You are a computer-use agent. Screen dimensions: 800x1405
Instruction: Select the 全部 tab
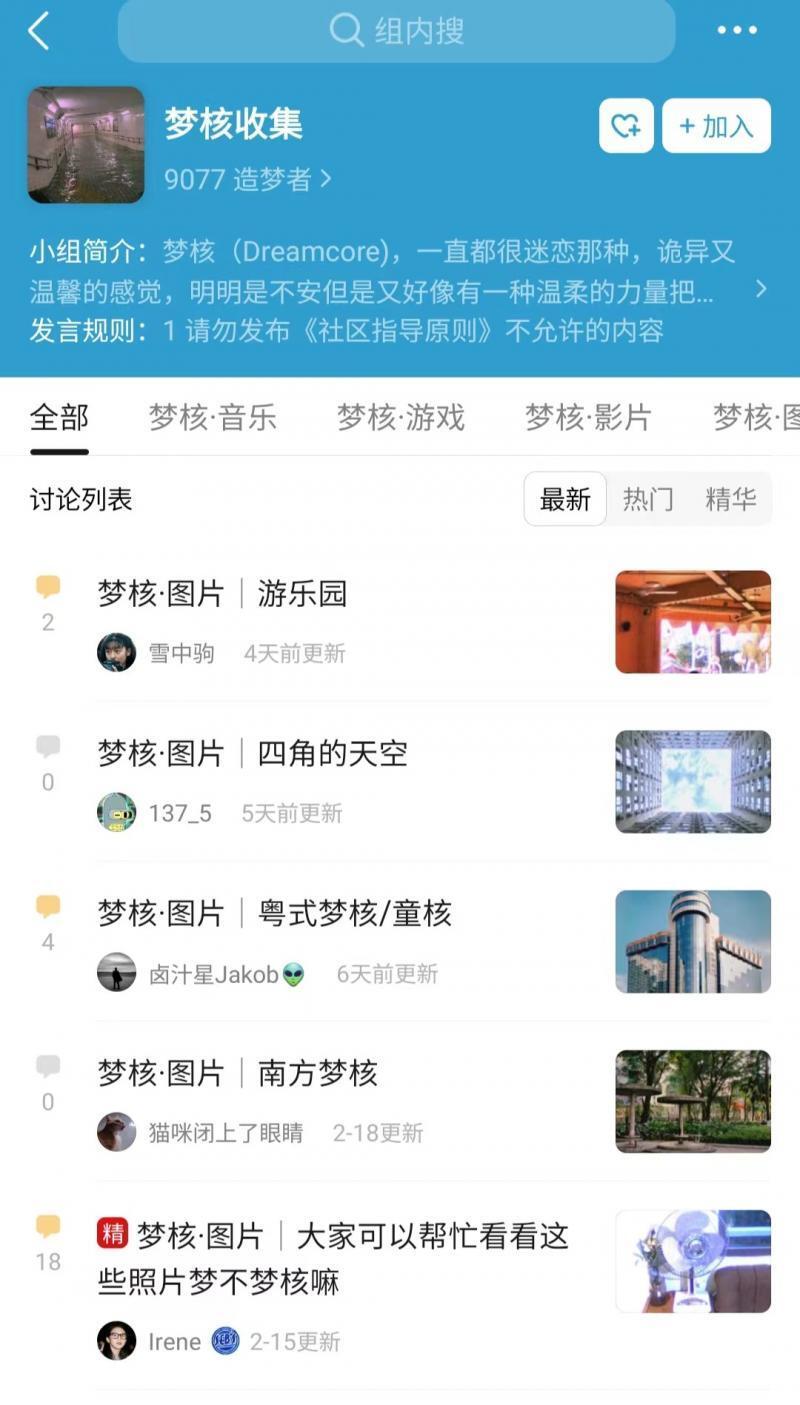click(59, 417)
